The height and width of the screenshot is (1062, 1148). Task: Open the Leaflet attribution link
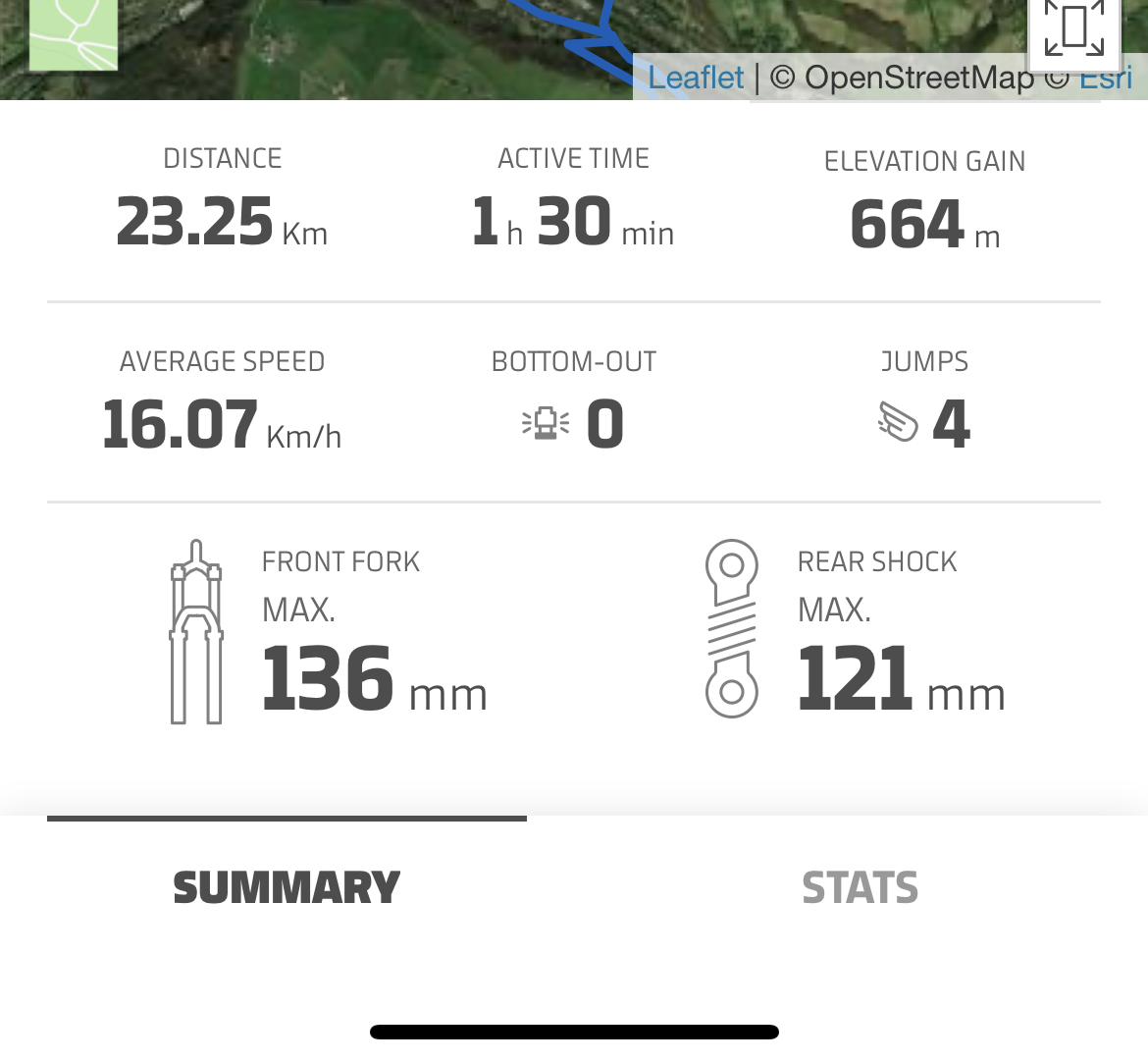[x=696, y=78]
